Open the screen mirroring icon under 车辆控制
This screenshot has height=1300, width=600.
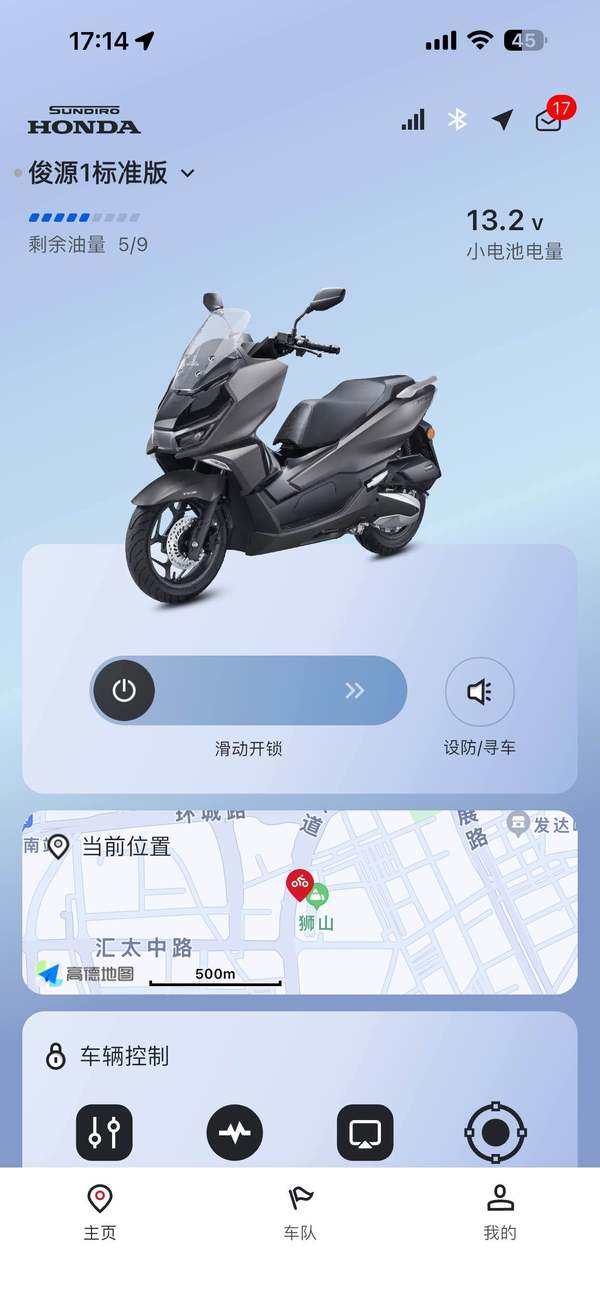(x=365, y=1132)
